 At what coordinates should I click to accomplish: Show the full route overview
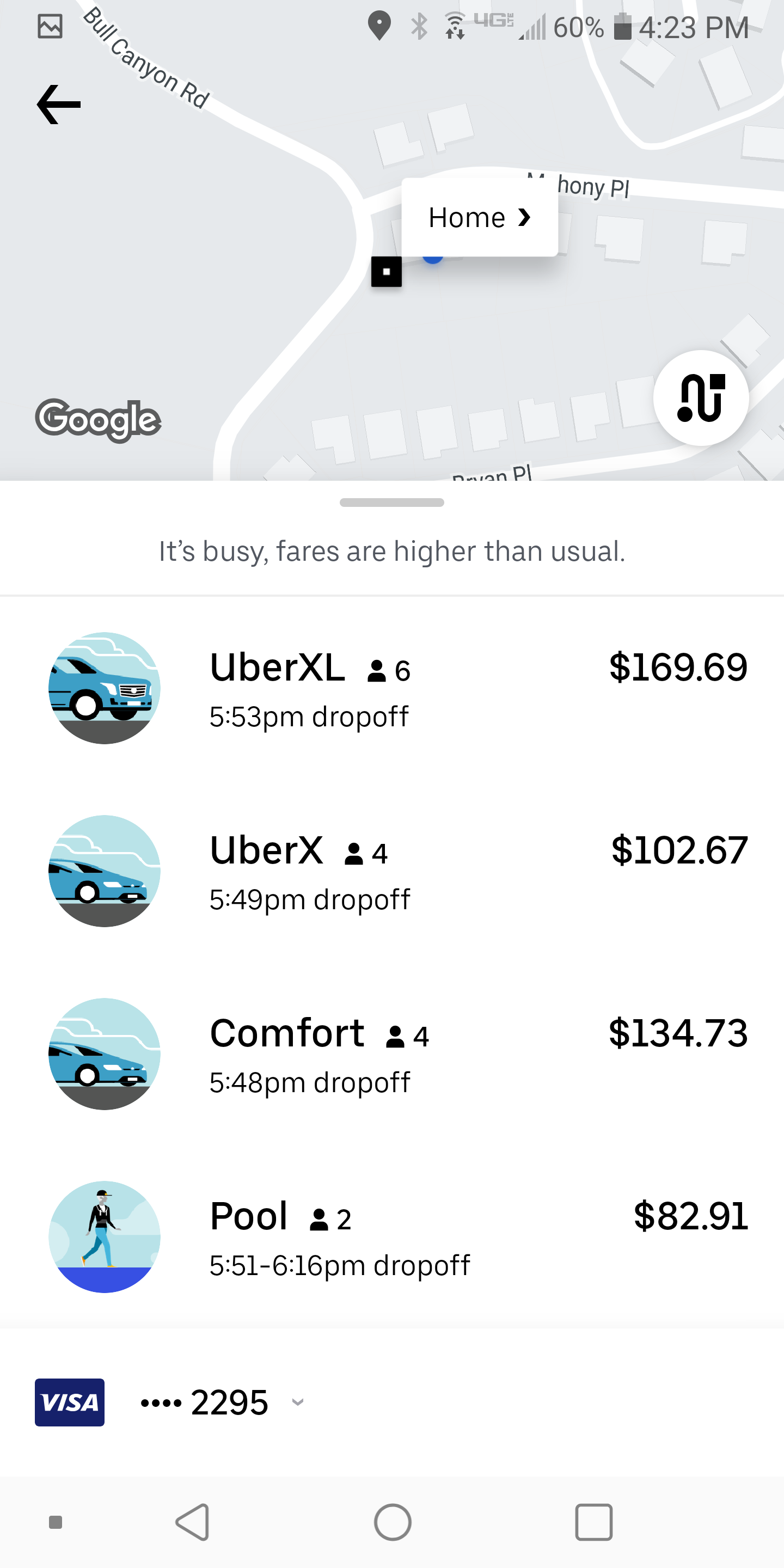pos(701,398)
